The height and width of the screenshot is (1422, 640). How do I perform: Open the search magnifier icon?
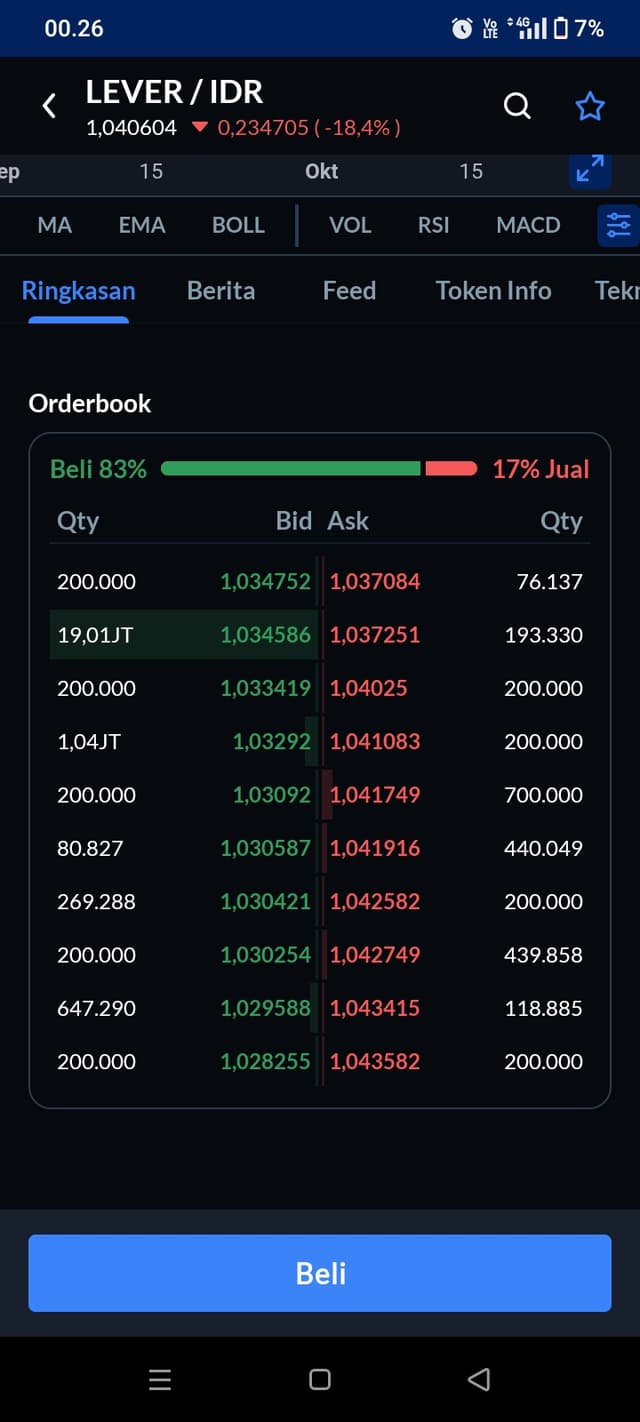(517, 105)
